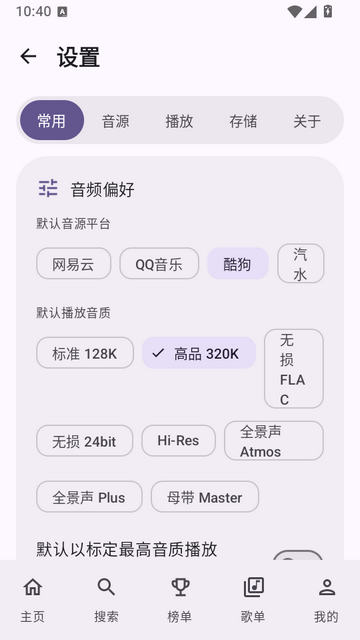Viewport: 360px width, 640px height.
Task: Select 母带 Master quality
Action: (205, 497)
